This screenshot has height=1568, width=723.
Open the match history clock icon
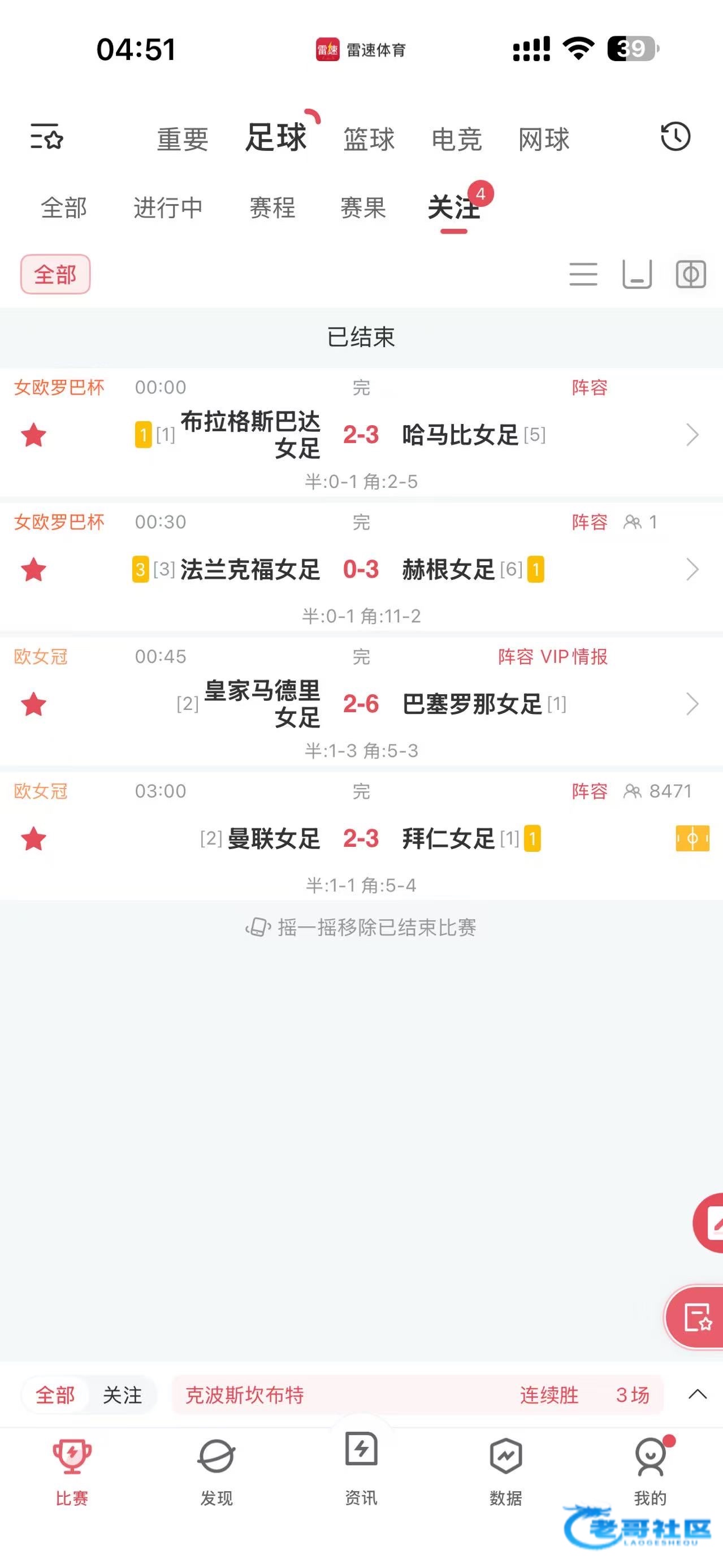click(x=675, y=136)
